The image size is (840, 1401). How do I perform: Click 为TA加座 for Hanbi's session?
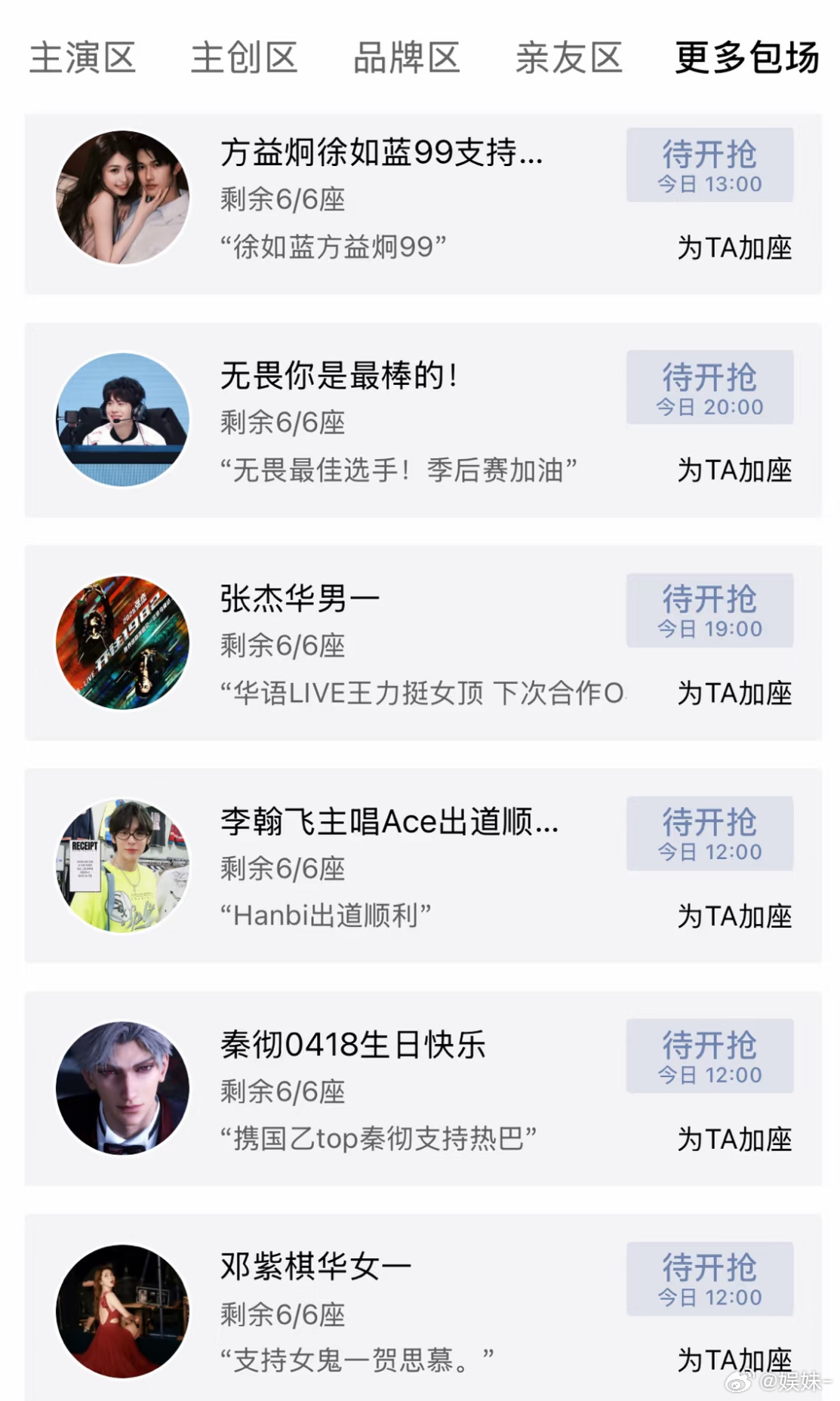pos(735,916)
